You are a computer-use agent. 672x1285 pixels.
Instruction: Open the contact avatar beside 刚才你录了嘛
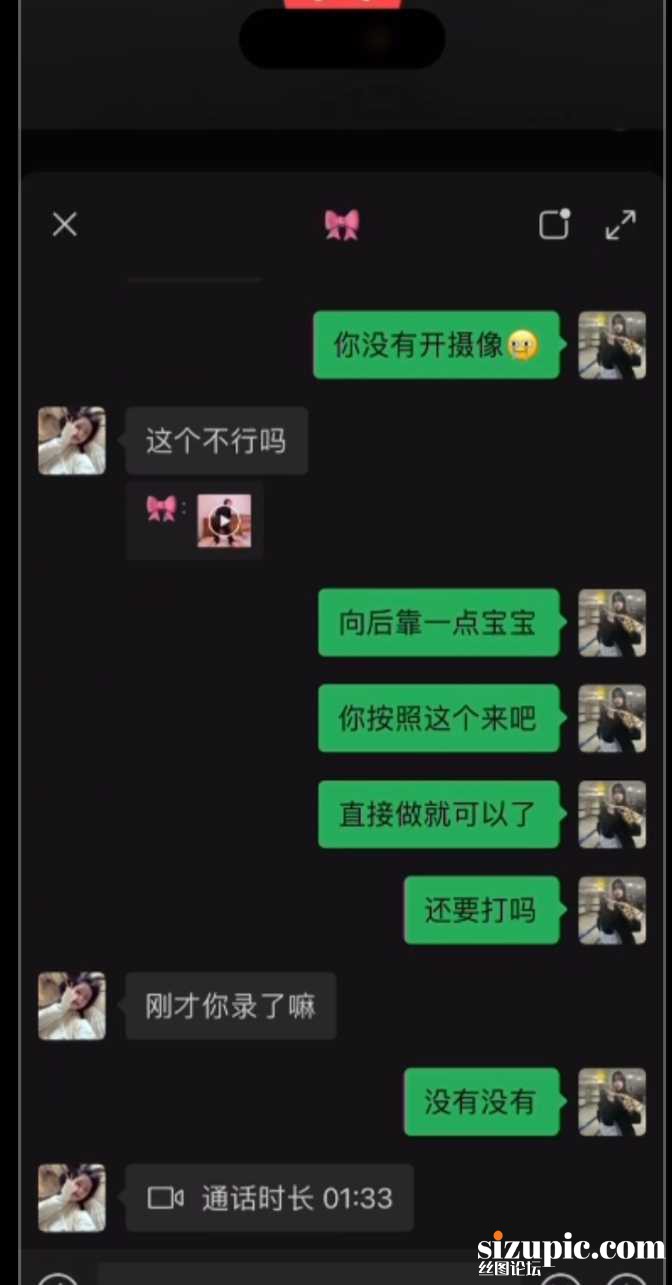pyautogui.click(x=72, y=1006)
